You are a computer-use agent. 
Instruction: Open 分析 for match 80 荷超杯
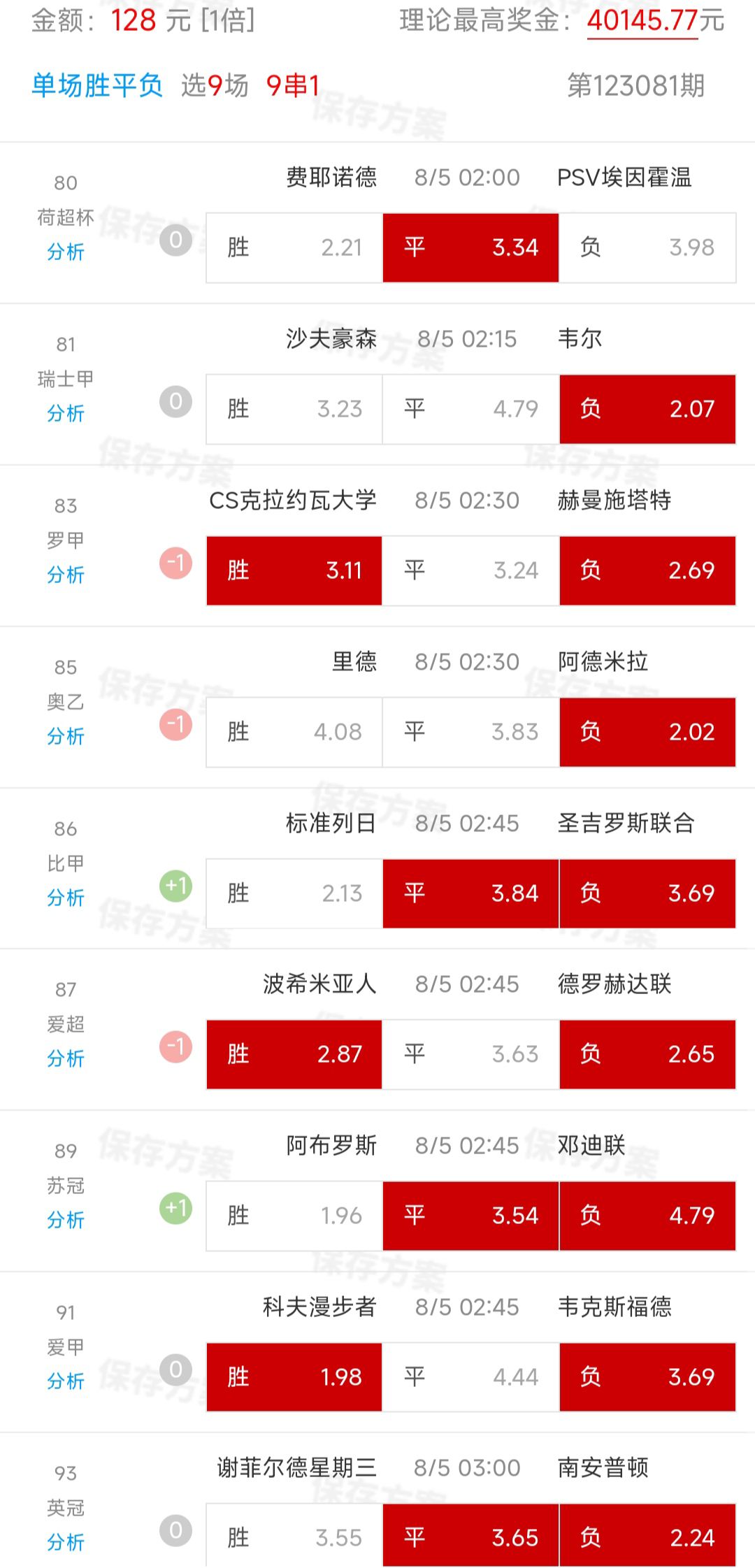tap(66, 252)
